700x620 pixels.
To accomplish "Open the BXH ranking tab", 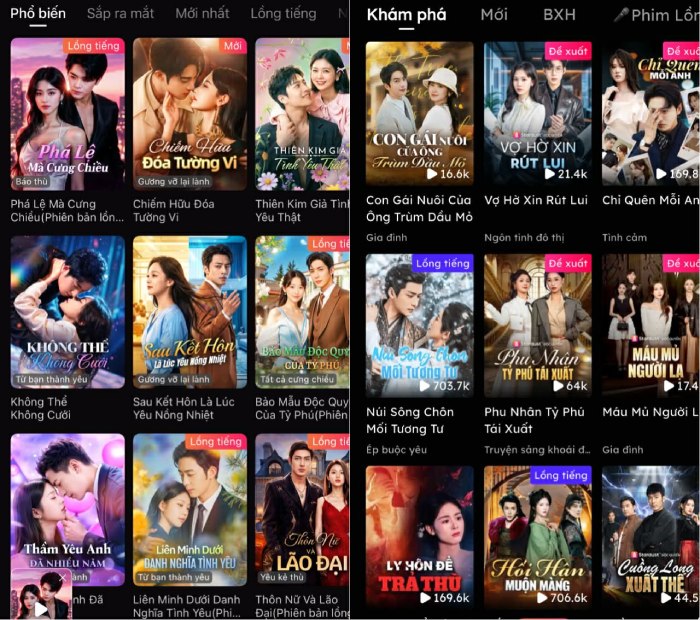I will pyautogui.click(x=560, y=15).
